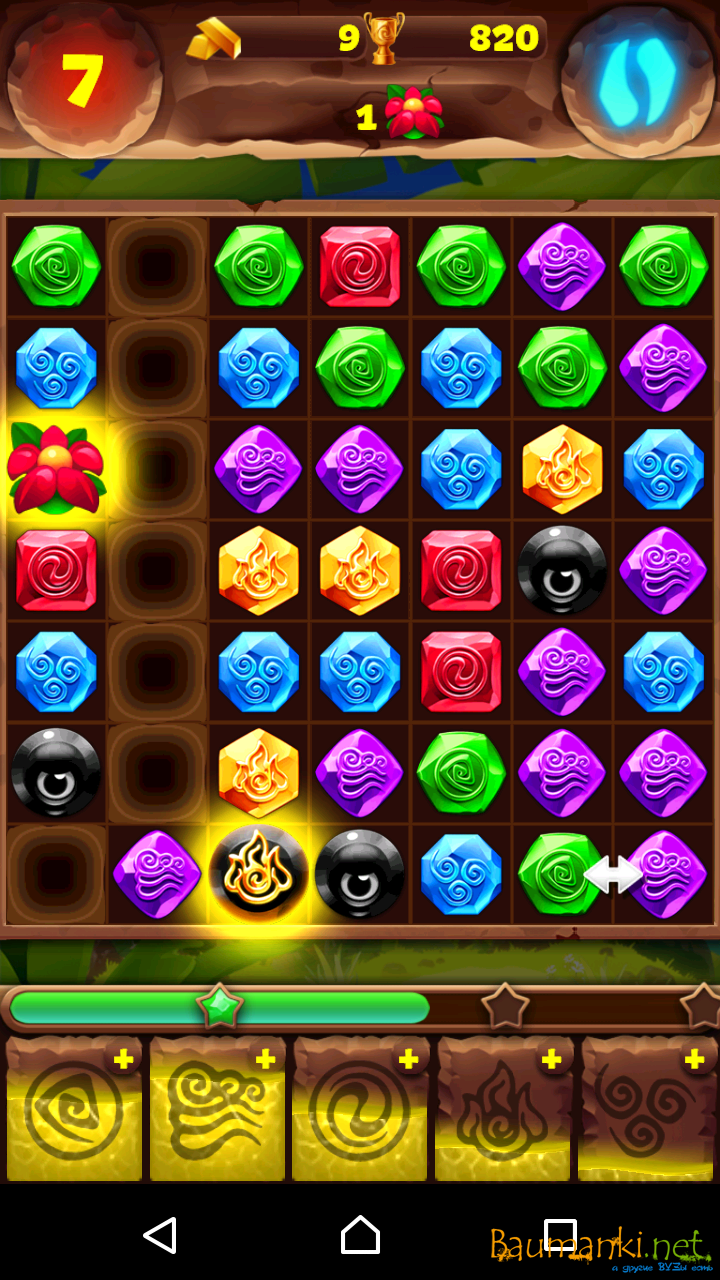Go back with the system back button
The width and height of the screenshot is (720, 1280).
tap(160, 1236)
